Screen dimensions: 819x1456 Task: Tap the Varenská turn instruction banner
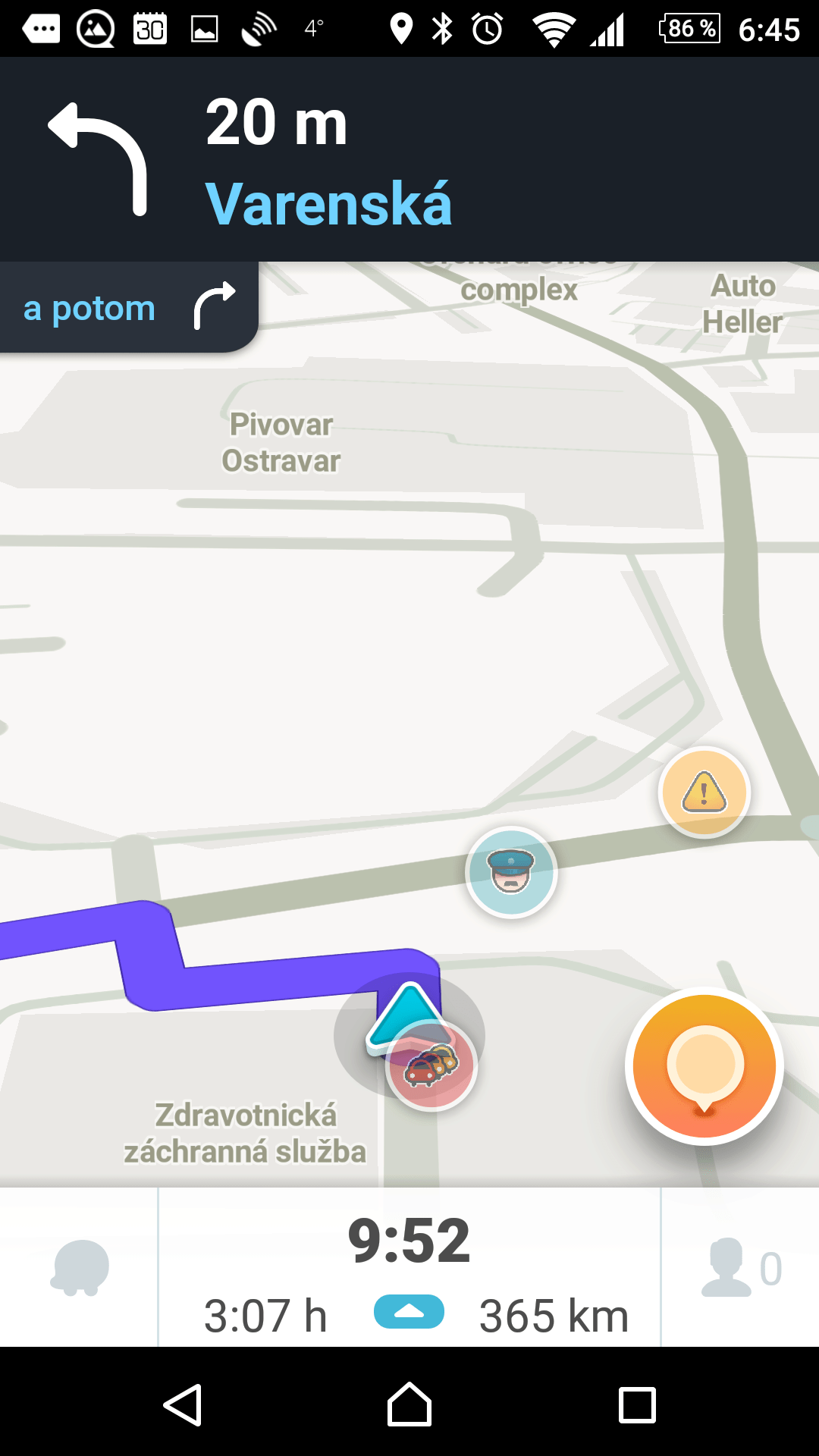point(409,160)
